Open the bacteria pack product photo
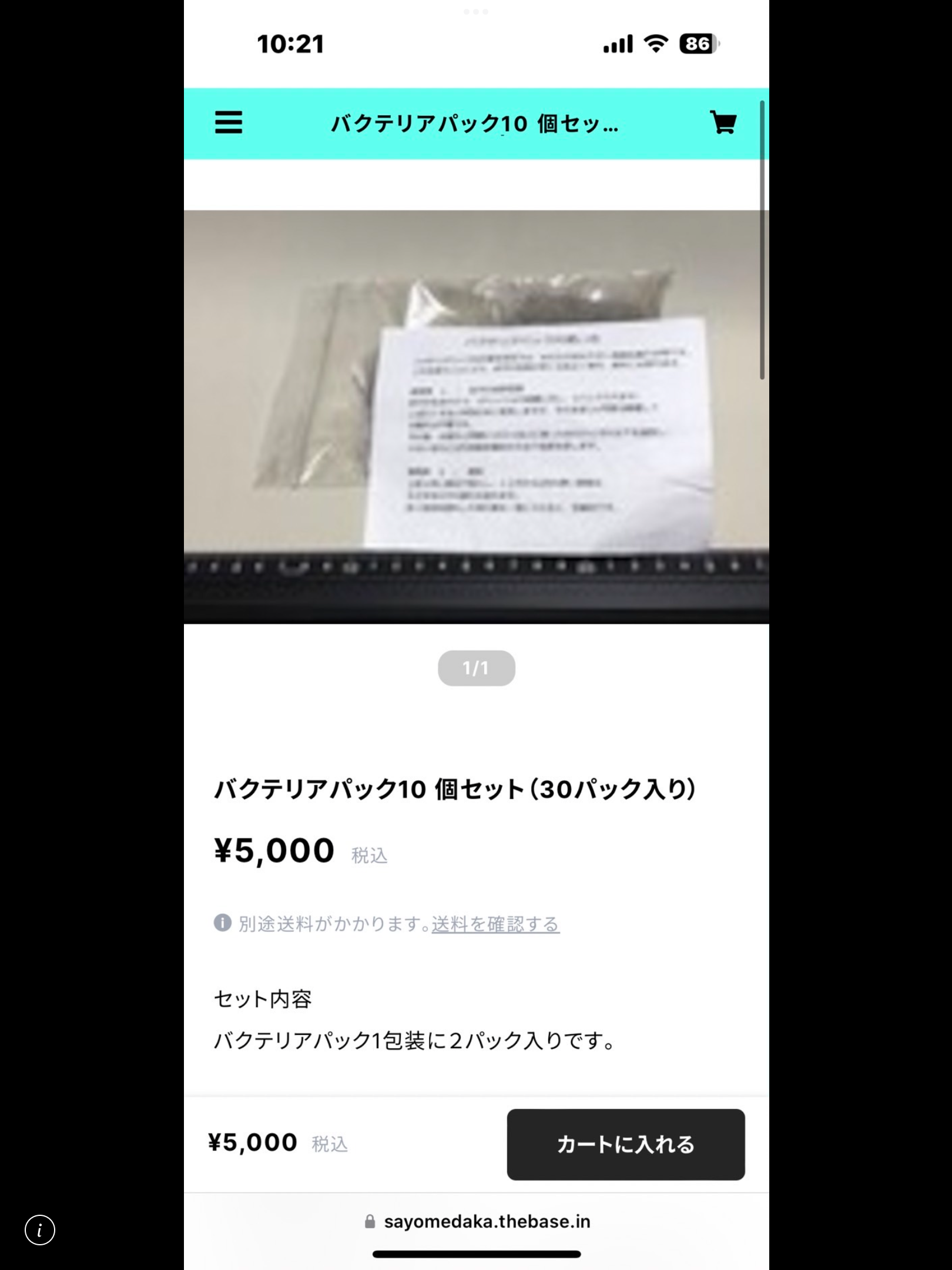 (476, 416)
